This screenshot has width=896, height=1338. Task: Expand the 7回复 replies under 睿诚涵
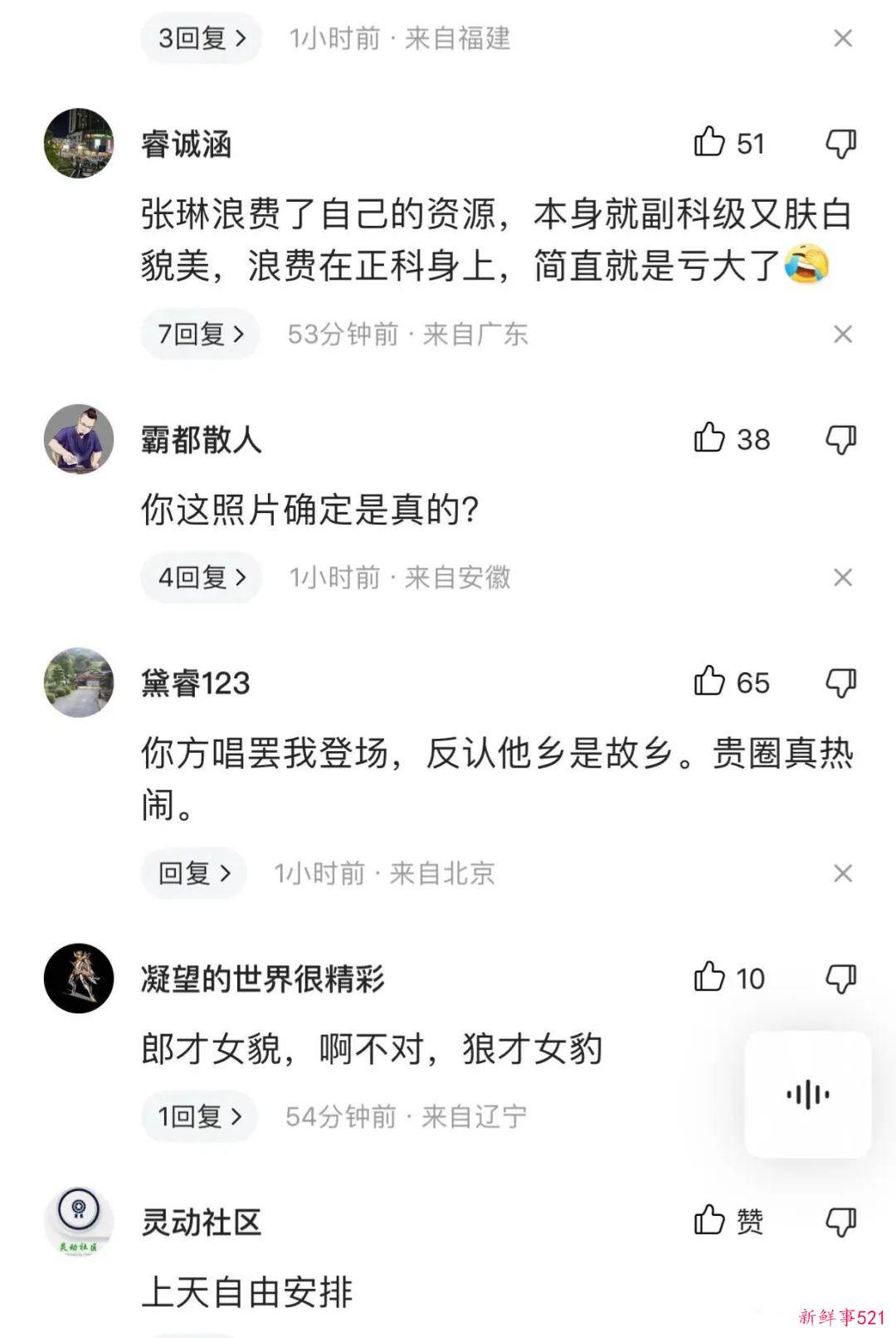198,333
